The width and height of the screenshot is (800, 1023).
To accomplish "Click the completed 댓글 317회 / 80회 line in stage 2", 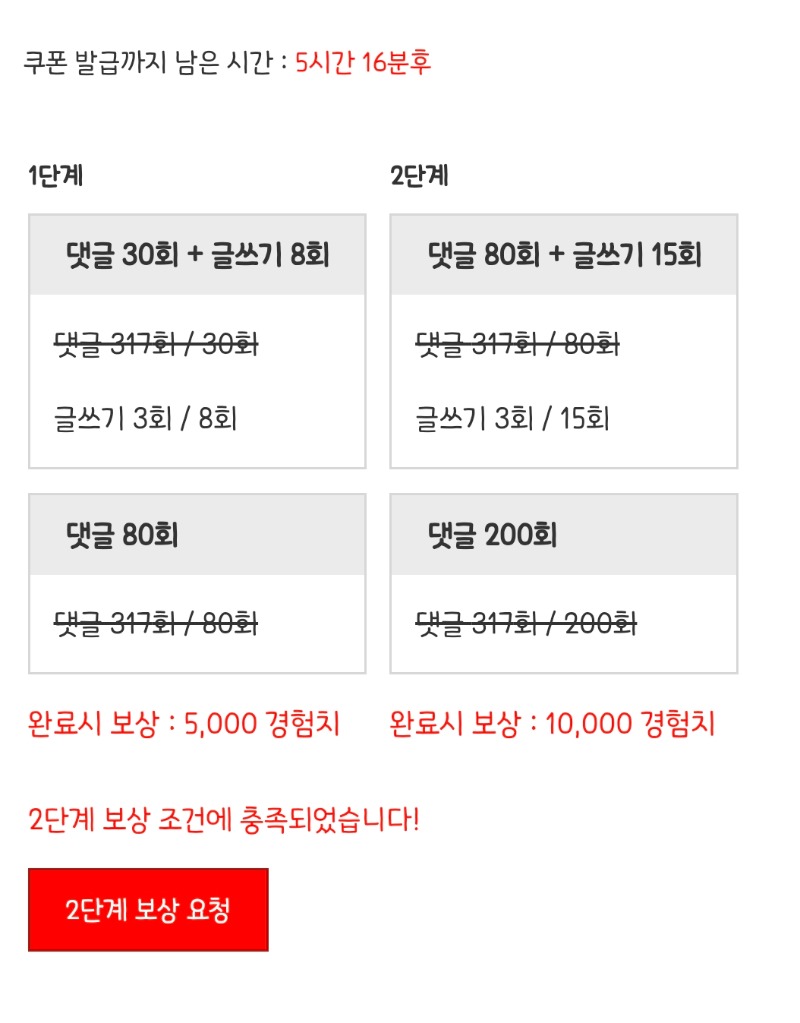I will pos(516,345).
